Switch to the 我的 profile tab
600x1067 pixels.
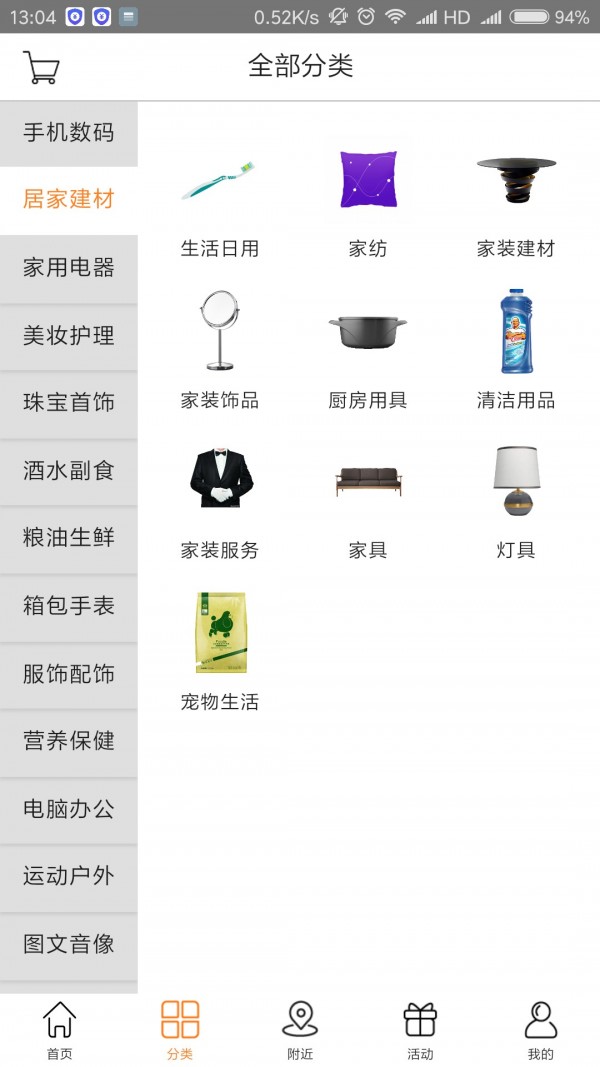pos(540,1030)
